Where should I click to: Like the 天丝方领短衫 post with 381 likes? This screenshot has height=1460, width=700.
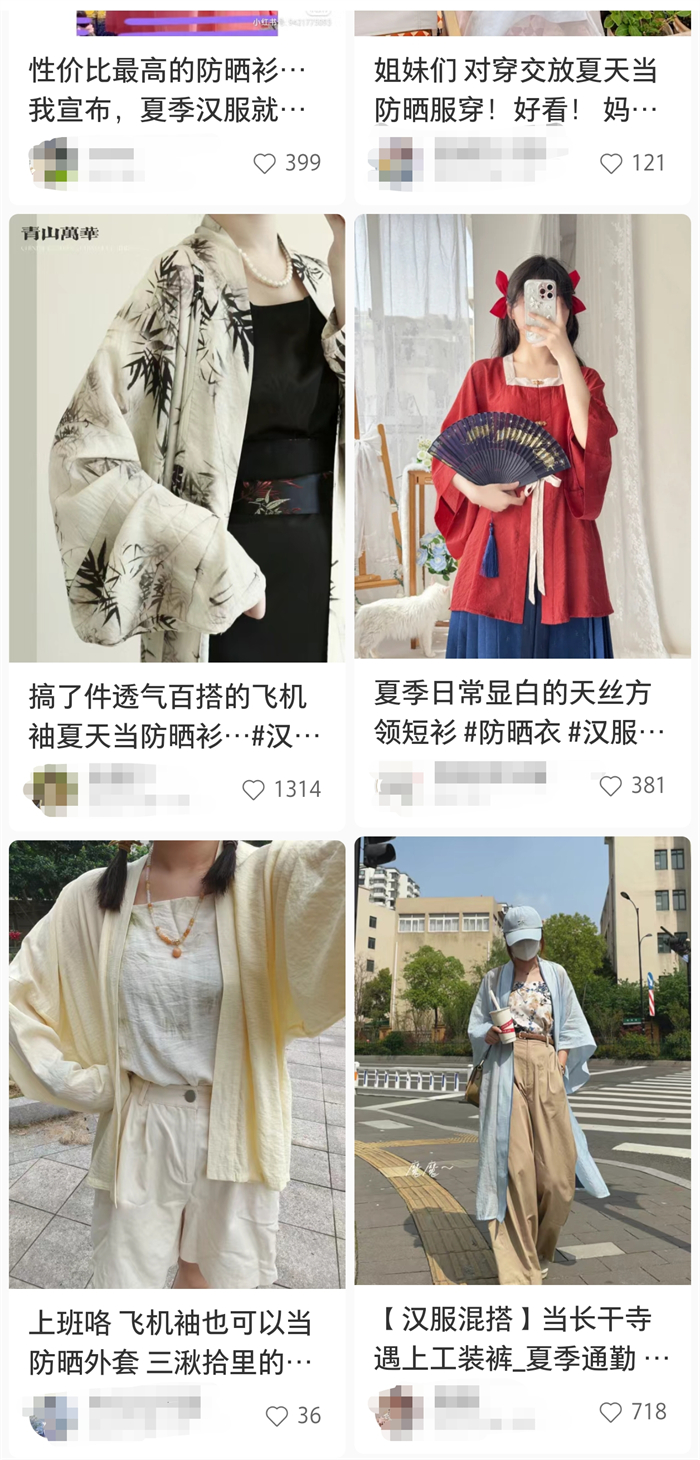point(611,787)
